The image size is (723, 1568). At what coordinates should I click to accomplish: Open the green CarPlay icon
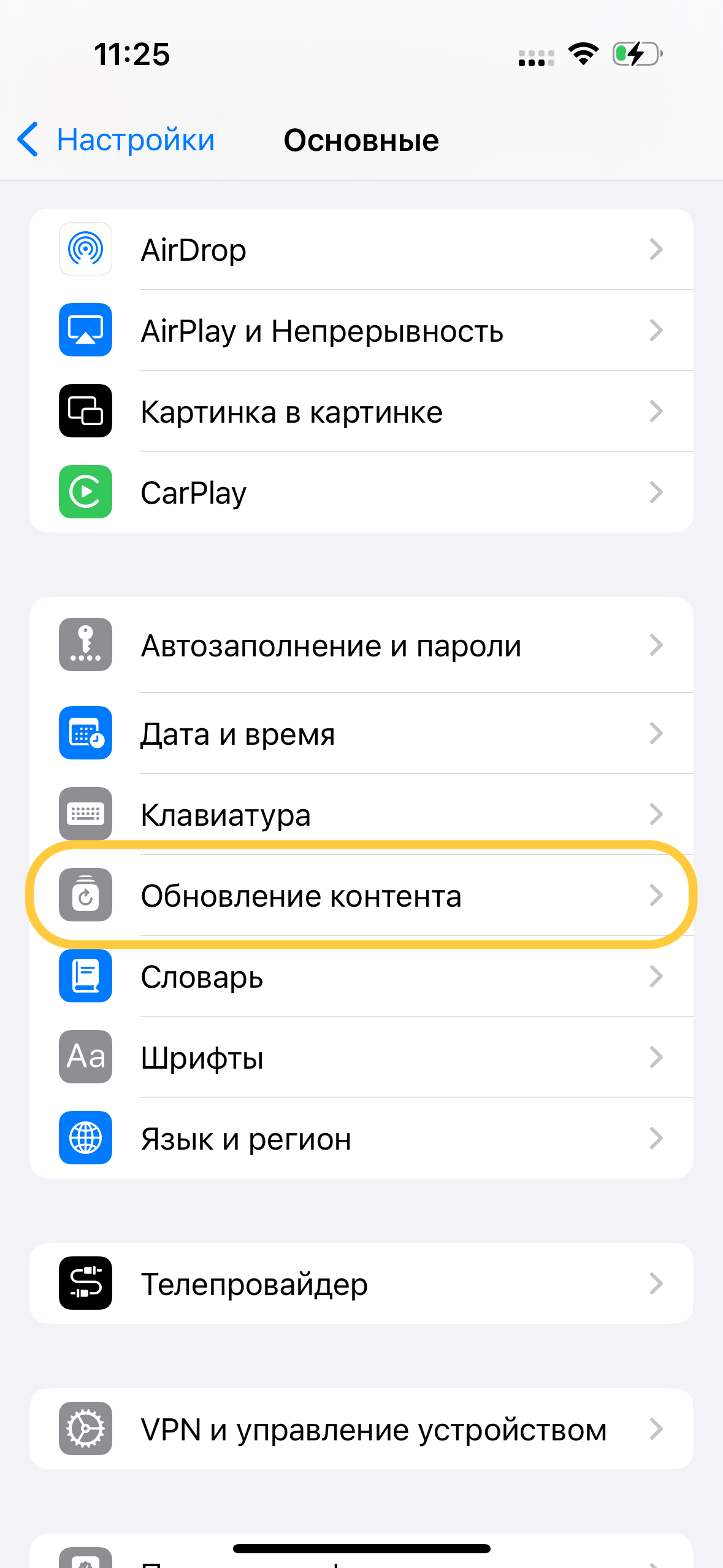[85, 492]
